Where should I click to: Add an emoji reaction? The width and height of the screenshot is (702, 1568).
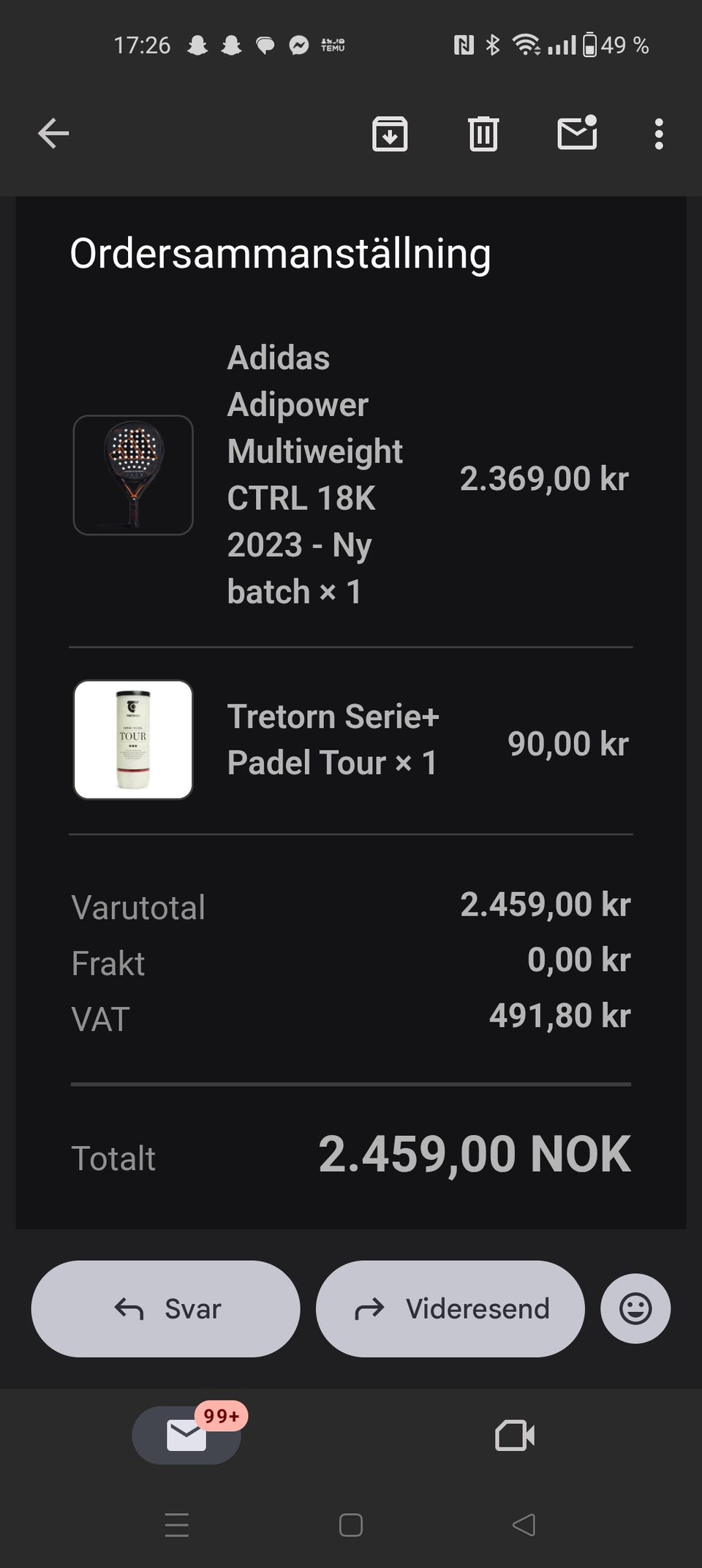[x=635, y=1308]
